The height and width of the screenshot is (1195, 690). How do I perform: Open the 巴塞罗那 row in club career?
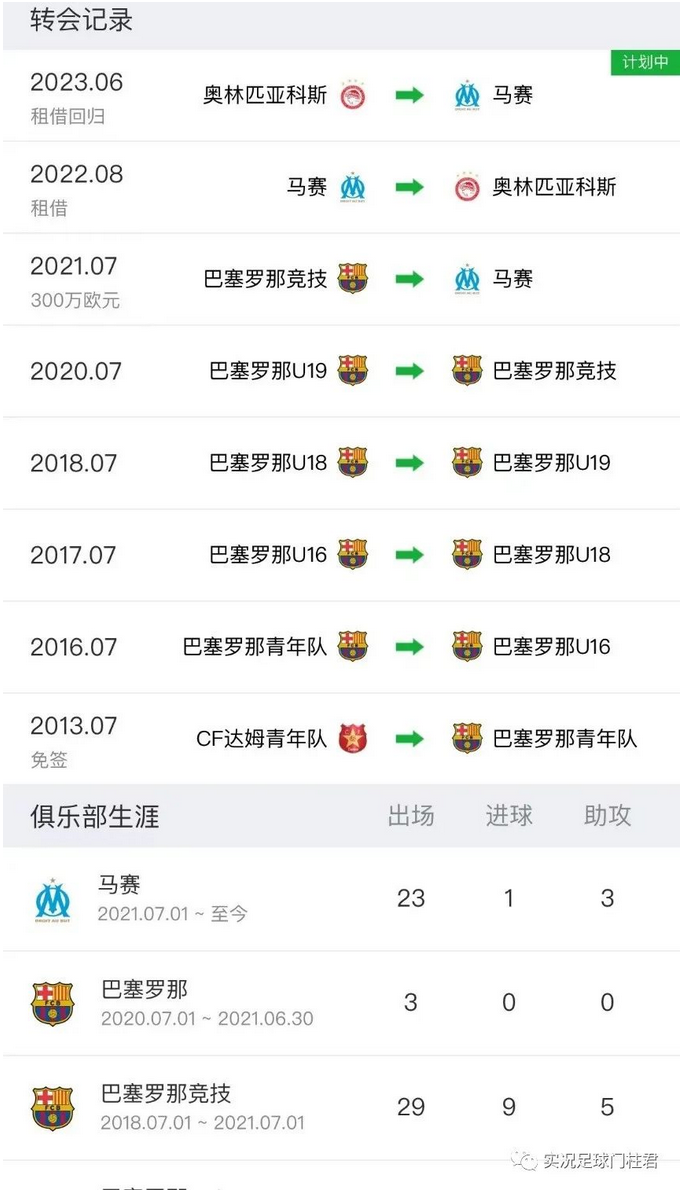341,1003
